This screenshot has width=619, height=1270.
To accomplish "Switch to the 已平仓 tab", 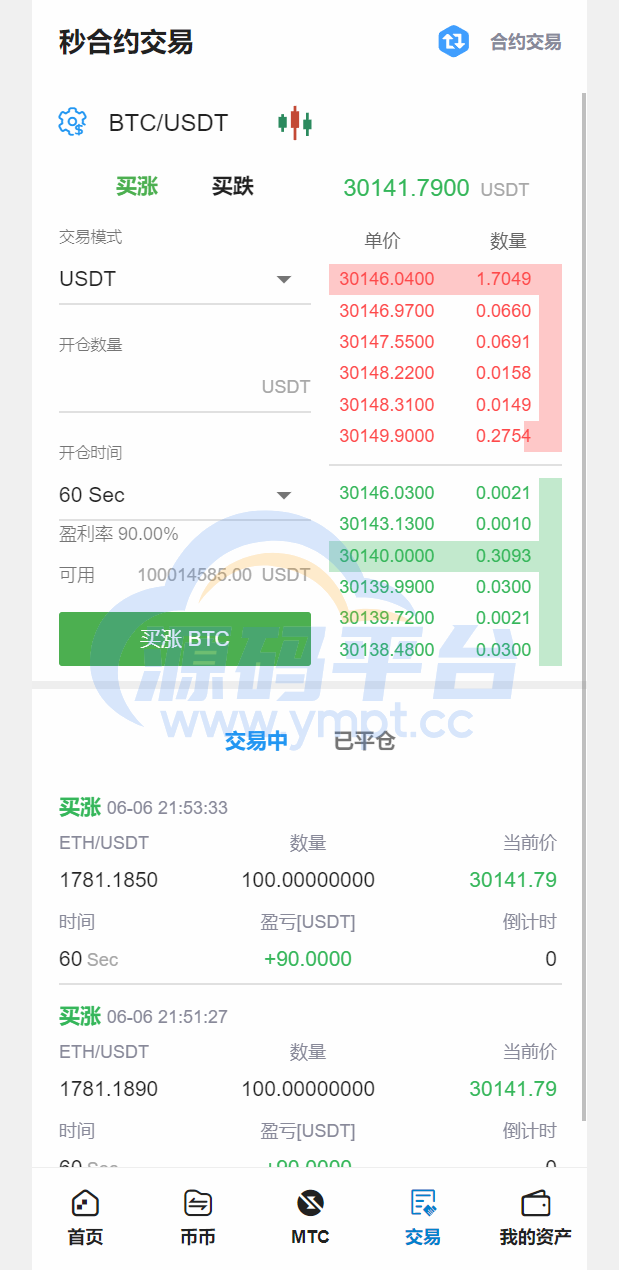I will pos(364,741).
